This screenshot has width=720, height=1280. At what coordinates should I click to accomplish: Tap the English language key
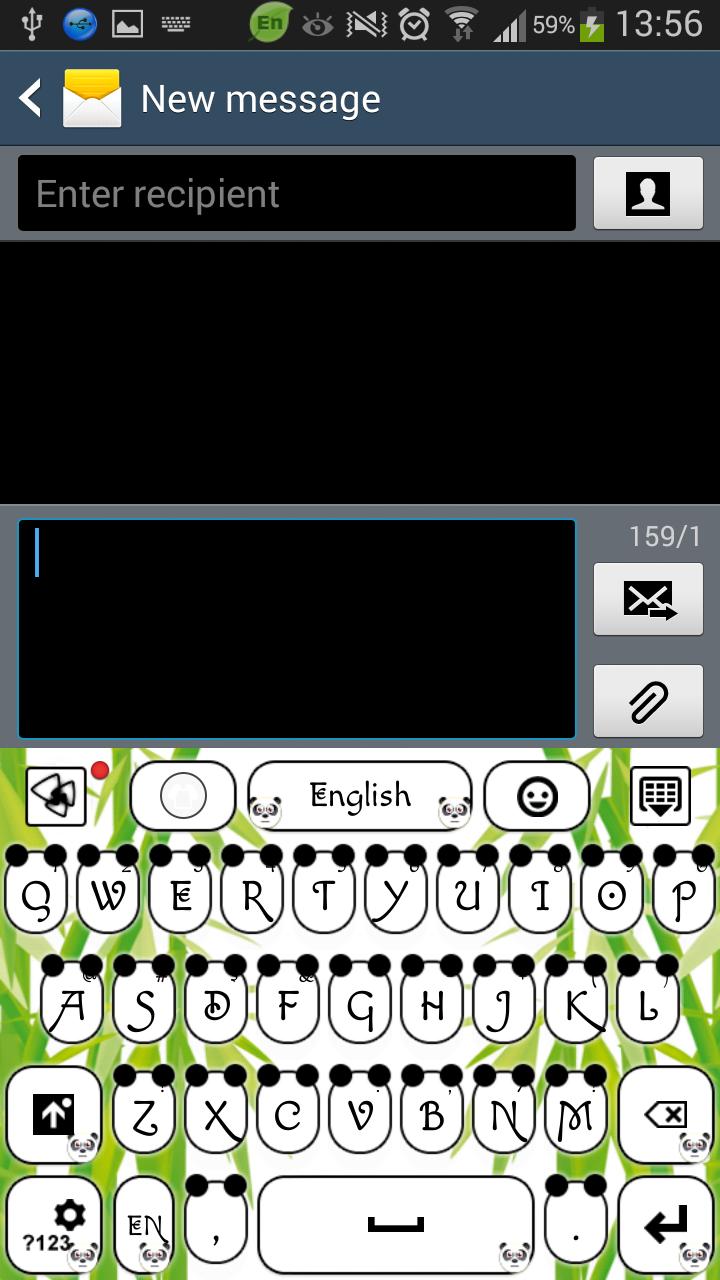(360, 796)
